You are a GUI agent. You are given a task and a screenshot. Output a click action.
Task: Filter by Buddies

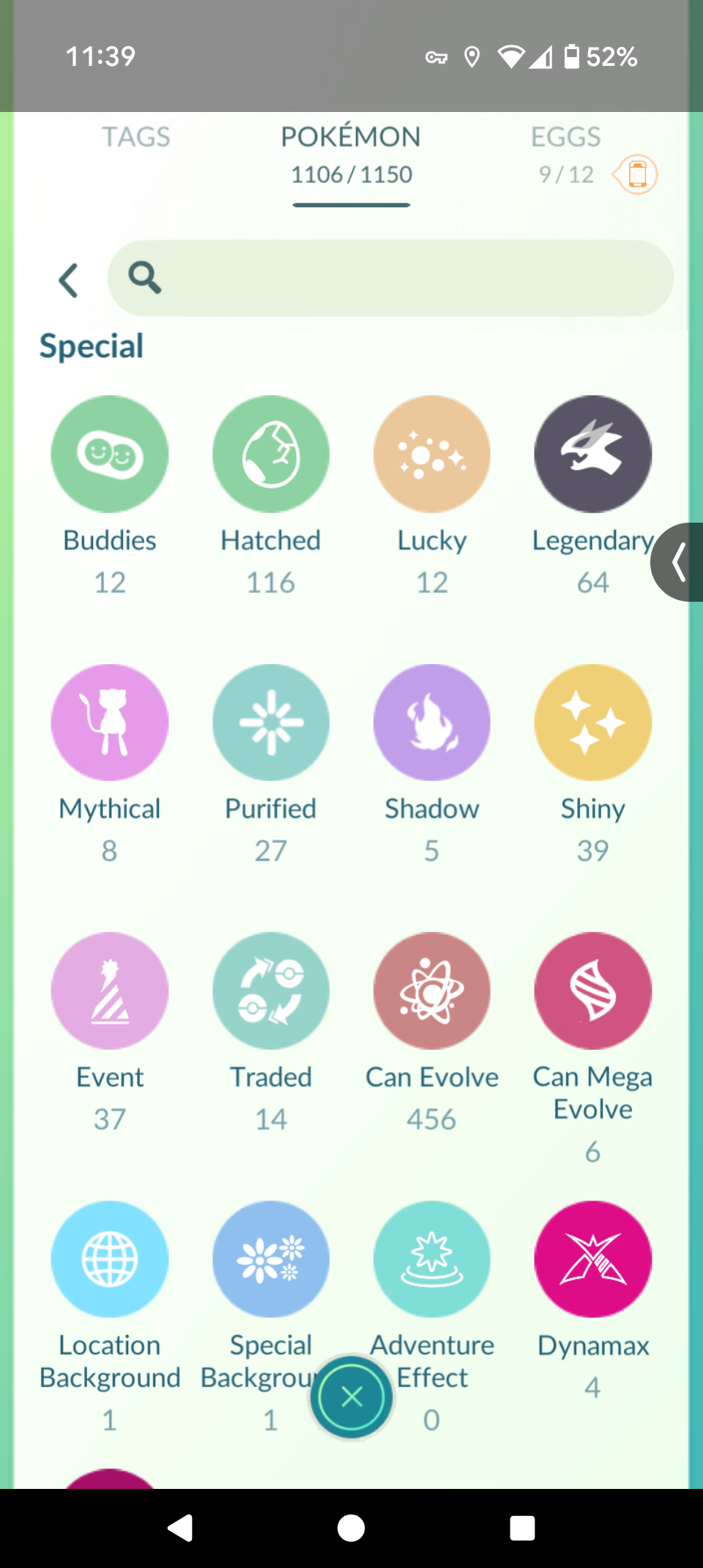(110, 454)
